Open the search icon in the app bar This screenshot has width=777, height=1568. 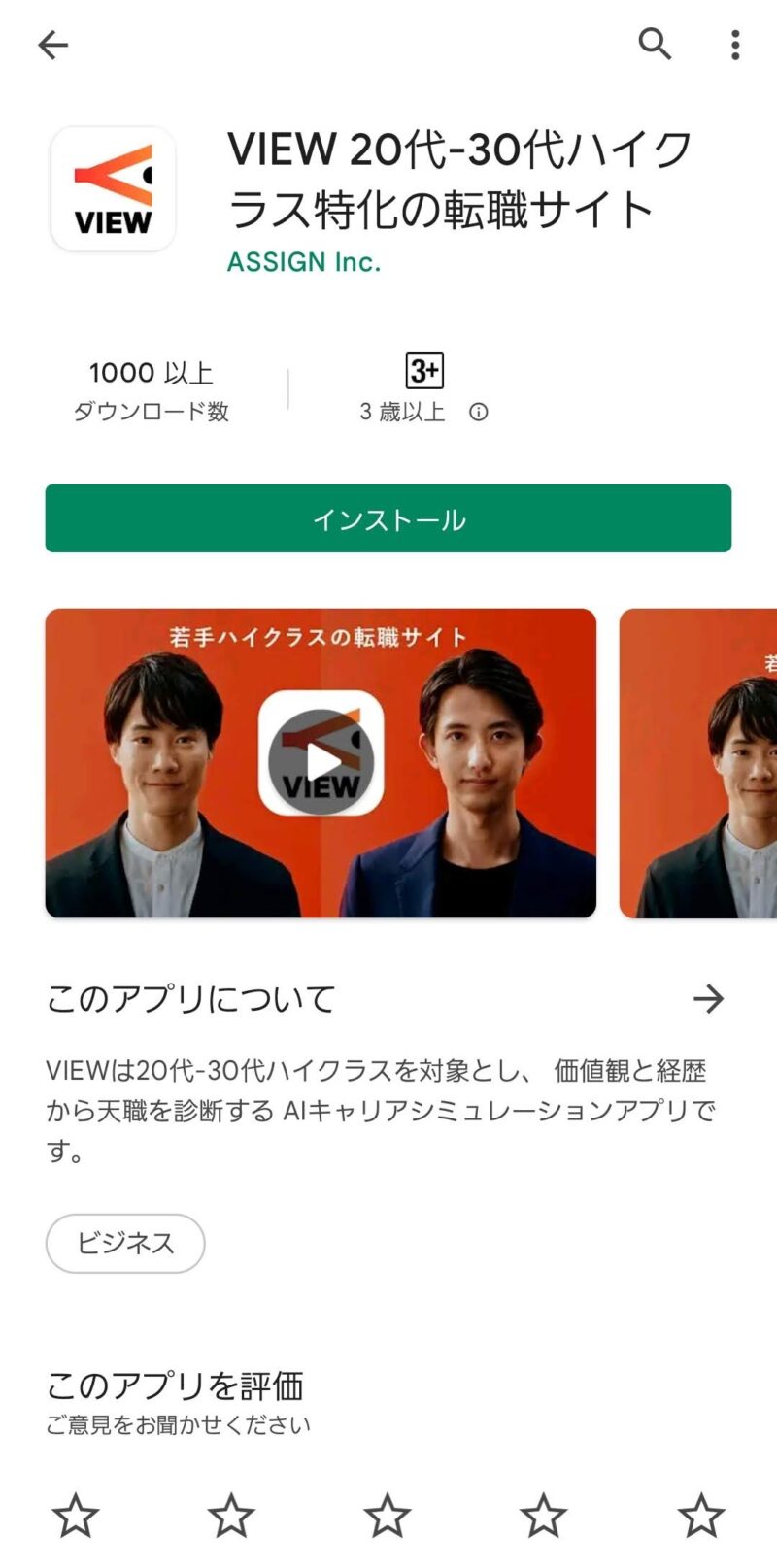point(655,44)
